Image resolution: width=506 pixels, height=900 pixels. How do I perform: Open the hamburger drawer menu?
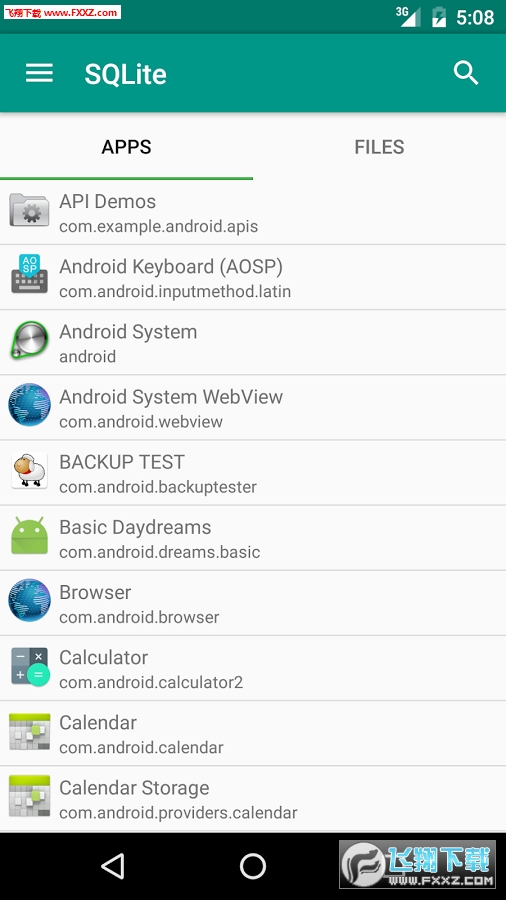tap(39, 73)
